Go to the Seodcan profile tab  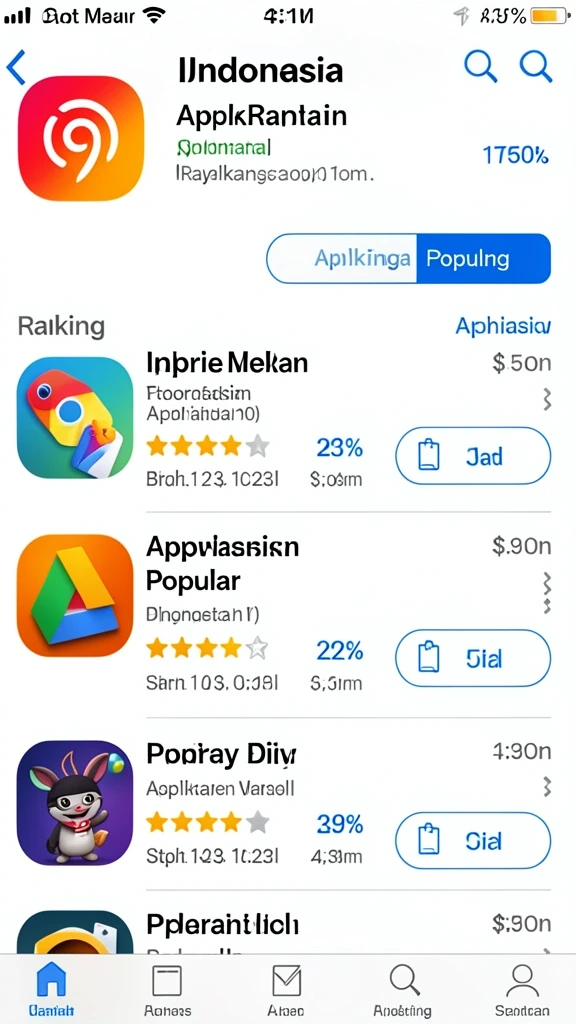(522, 989)
